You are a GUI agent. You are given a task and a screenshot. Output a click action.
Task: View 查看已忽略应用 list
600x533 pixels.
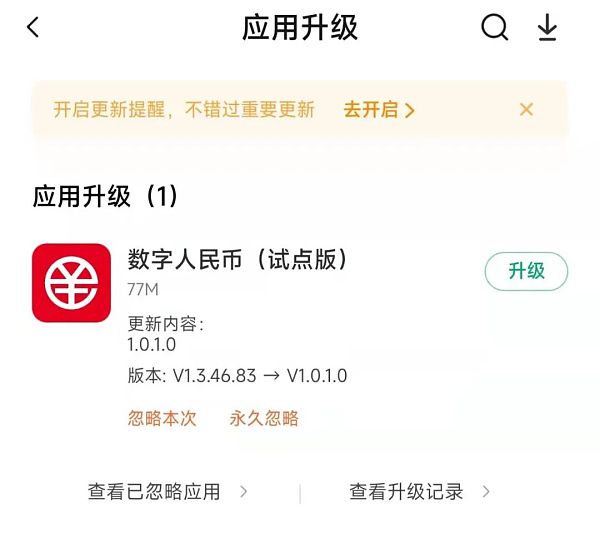[x=167, y=491]
